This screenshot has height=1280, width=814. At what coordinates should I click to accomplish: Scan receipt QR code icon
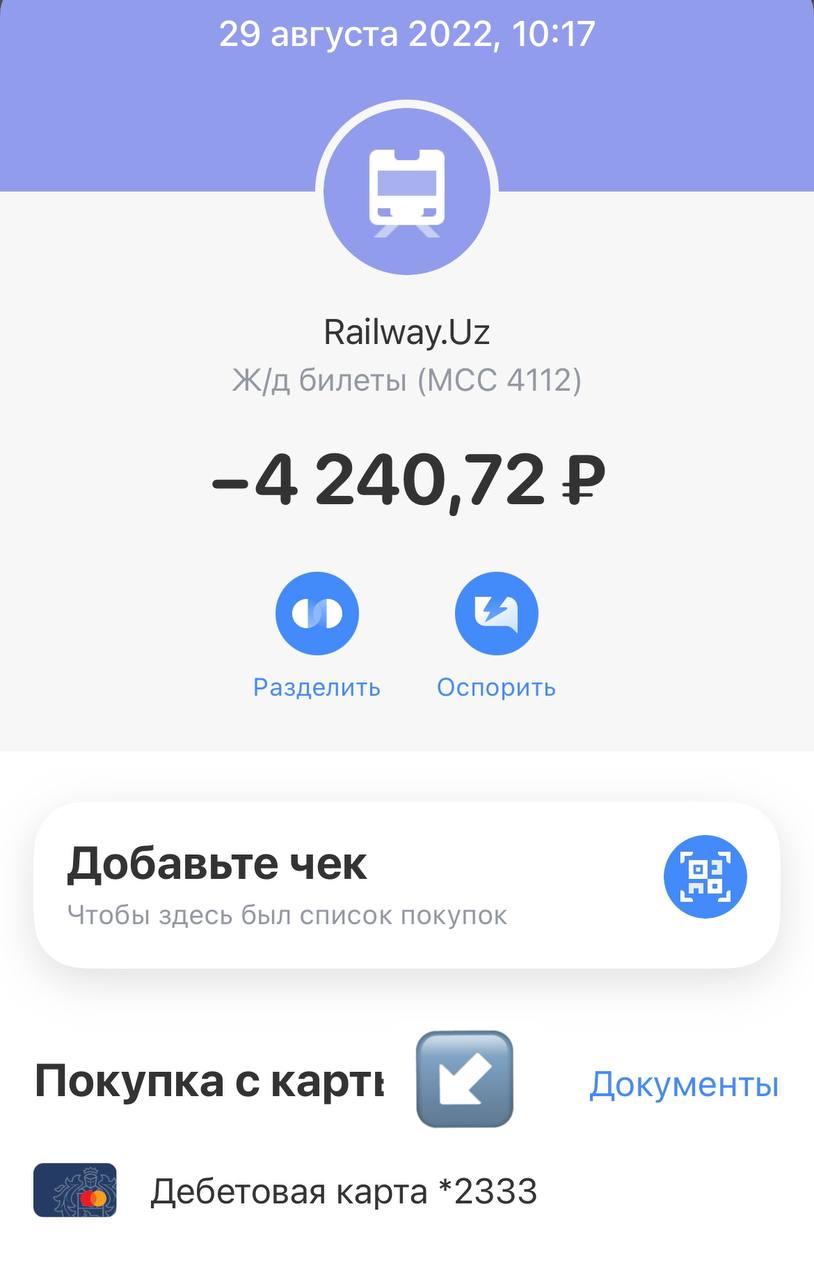(x=705, y=877)
